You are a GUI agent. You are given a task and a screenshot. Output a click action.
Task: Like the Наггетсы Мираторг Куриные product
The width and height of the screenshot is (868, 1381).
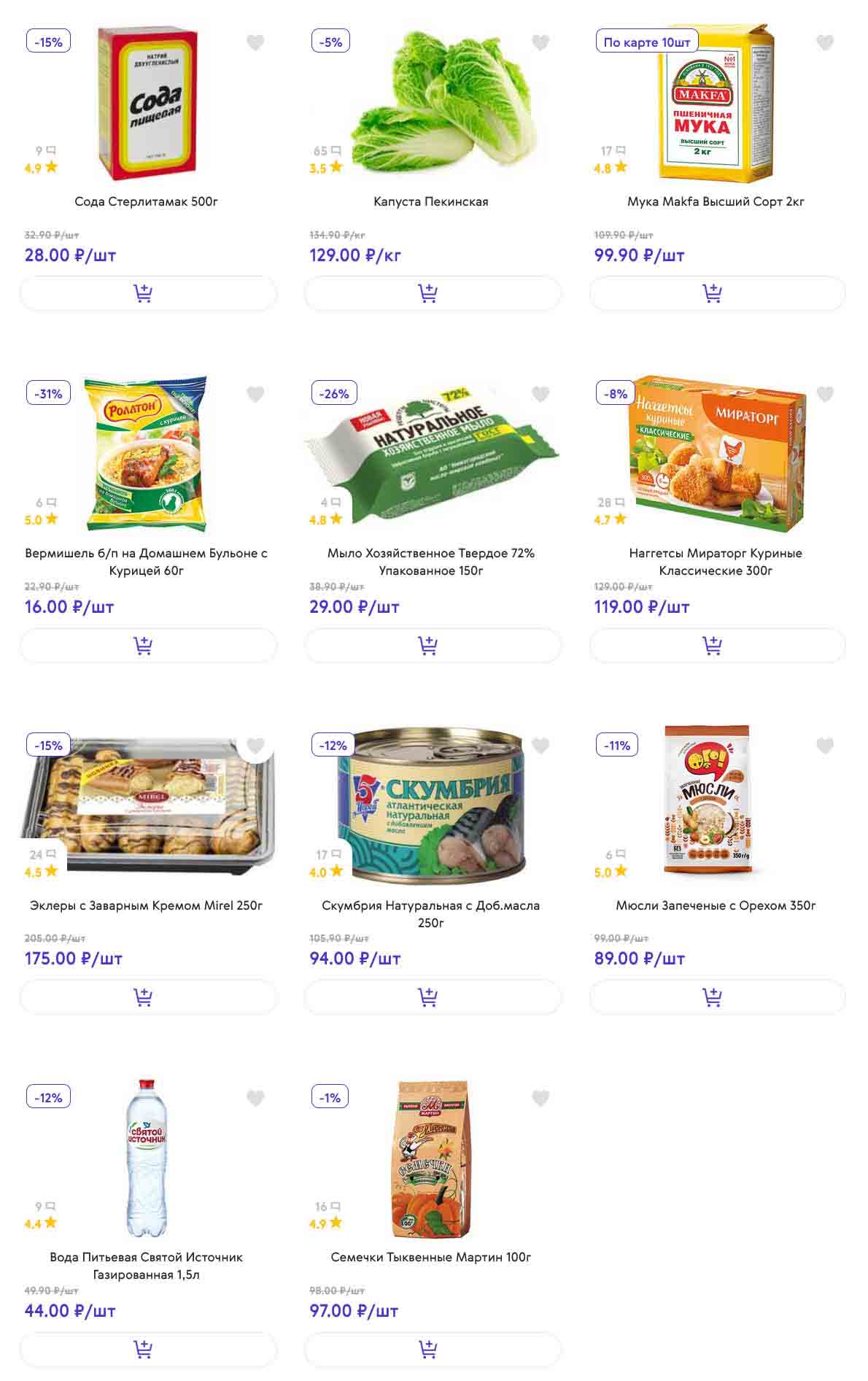(x=824, y=394)
